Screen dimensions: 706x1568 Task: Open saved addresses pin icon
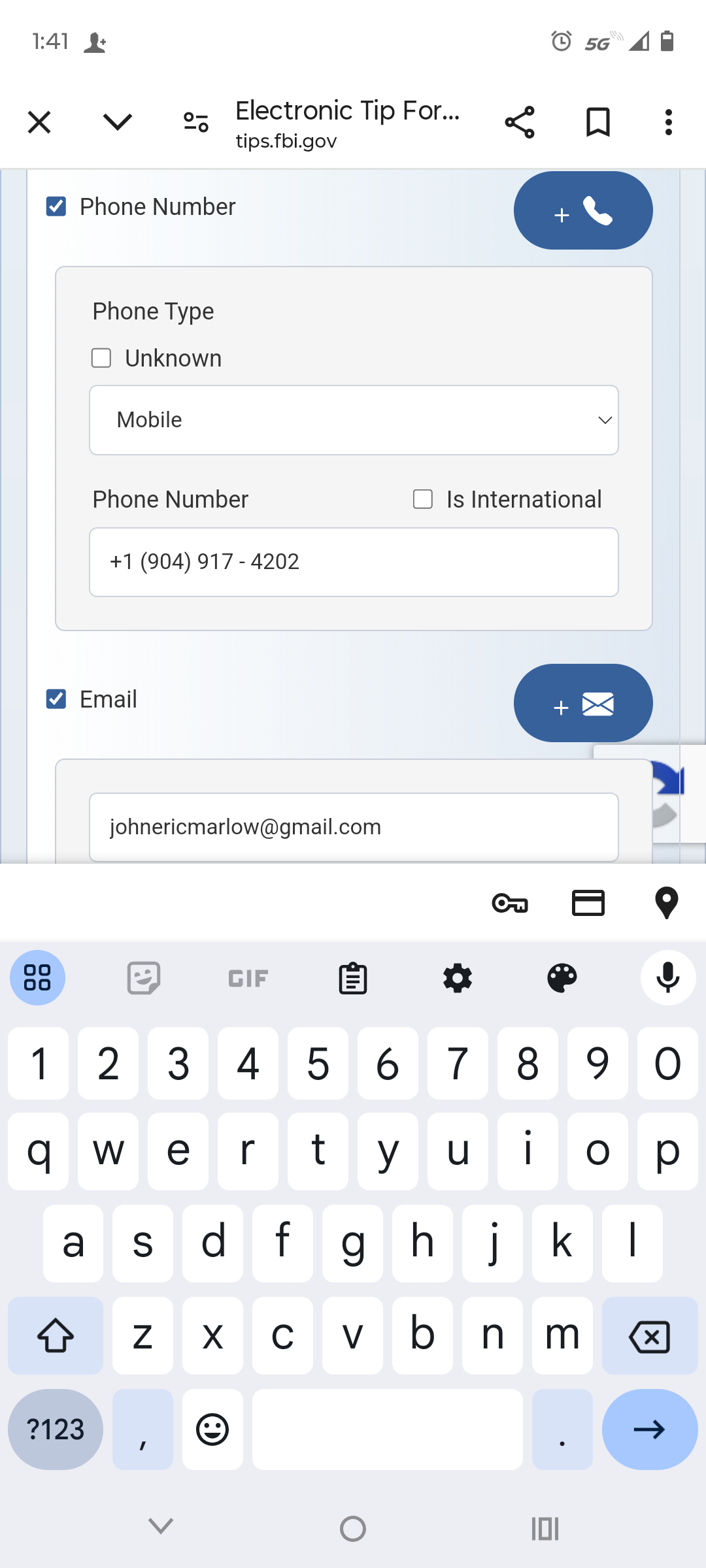667,904
